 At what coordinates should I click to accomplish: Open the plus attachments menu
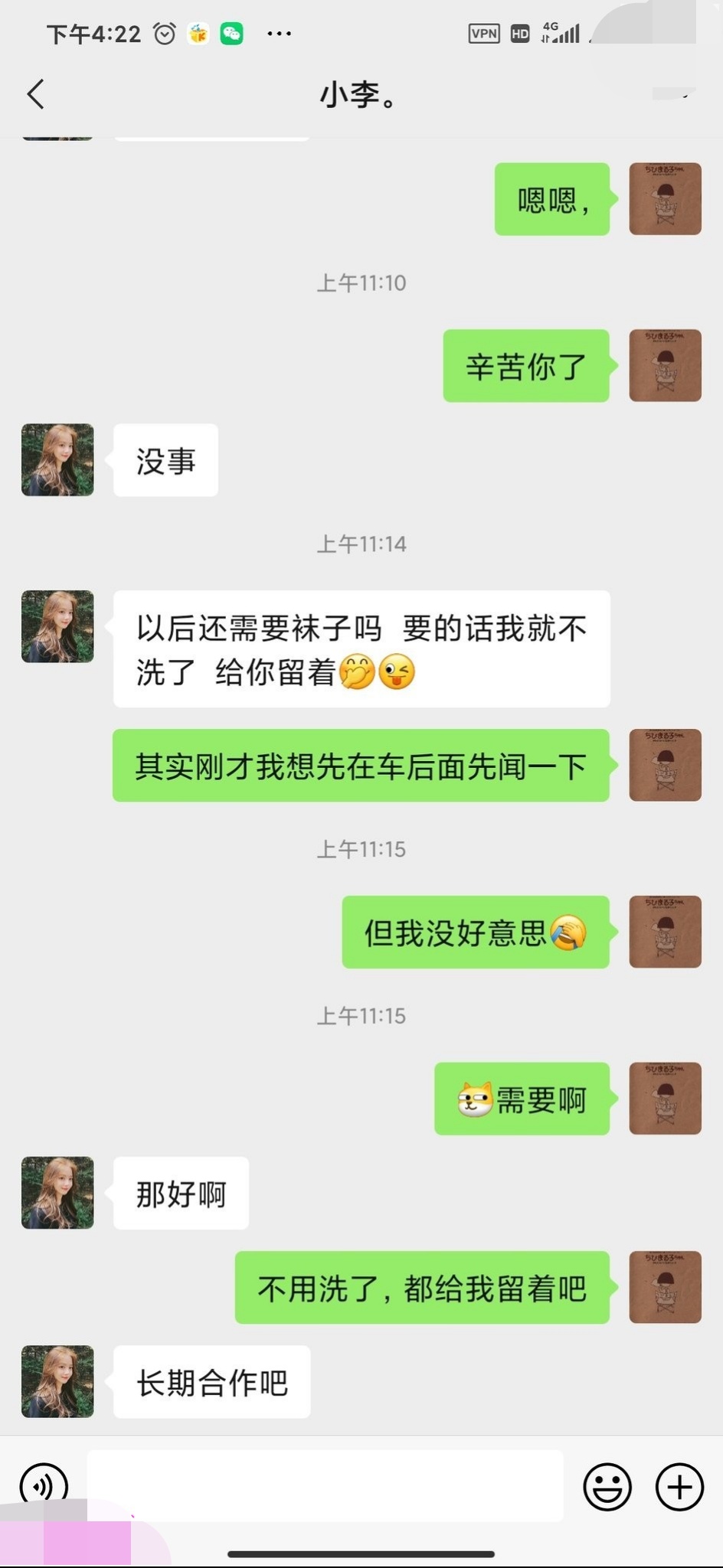tap(679, 1486)
